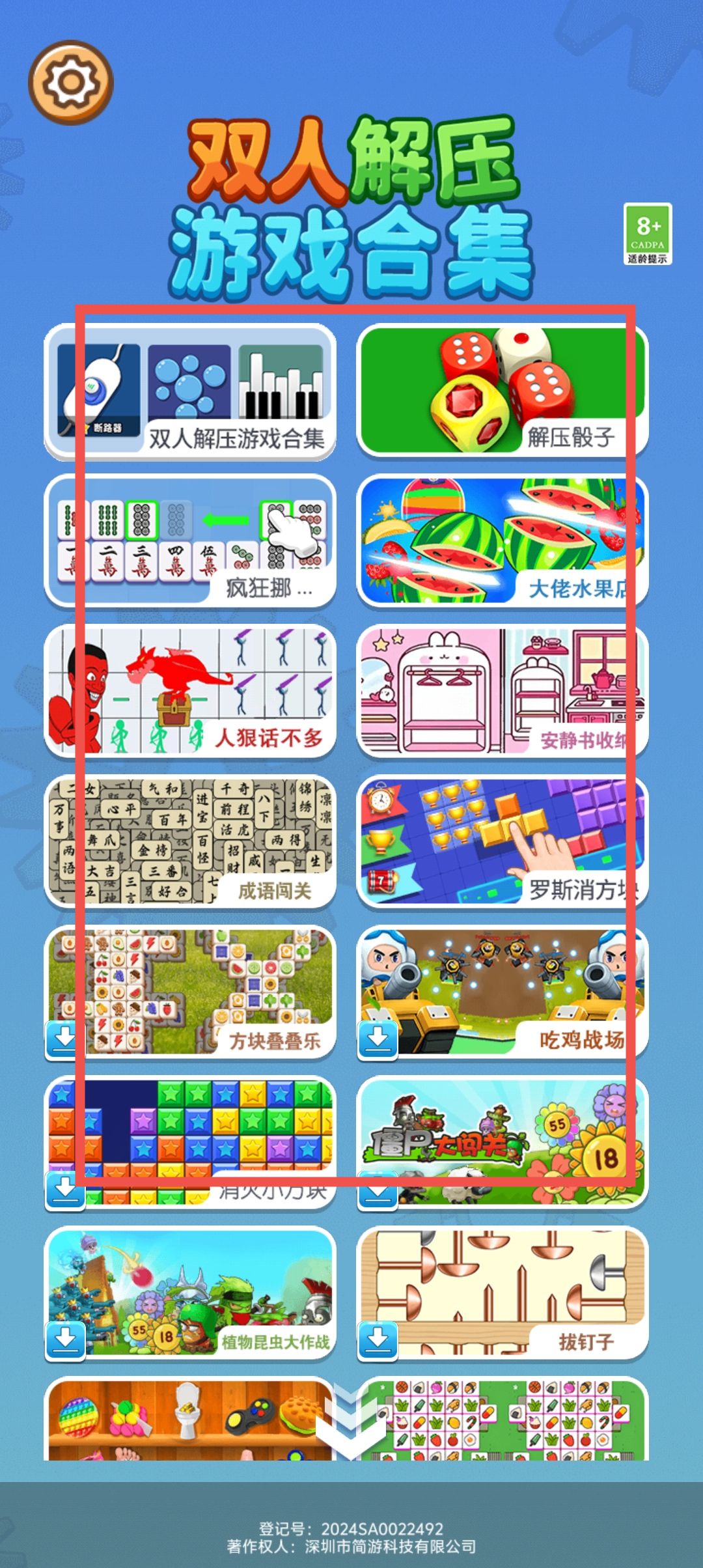
Task: Open the 拔钉子 nail puzzle game
Action: 502,1292
